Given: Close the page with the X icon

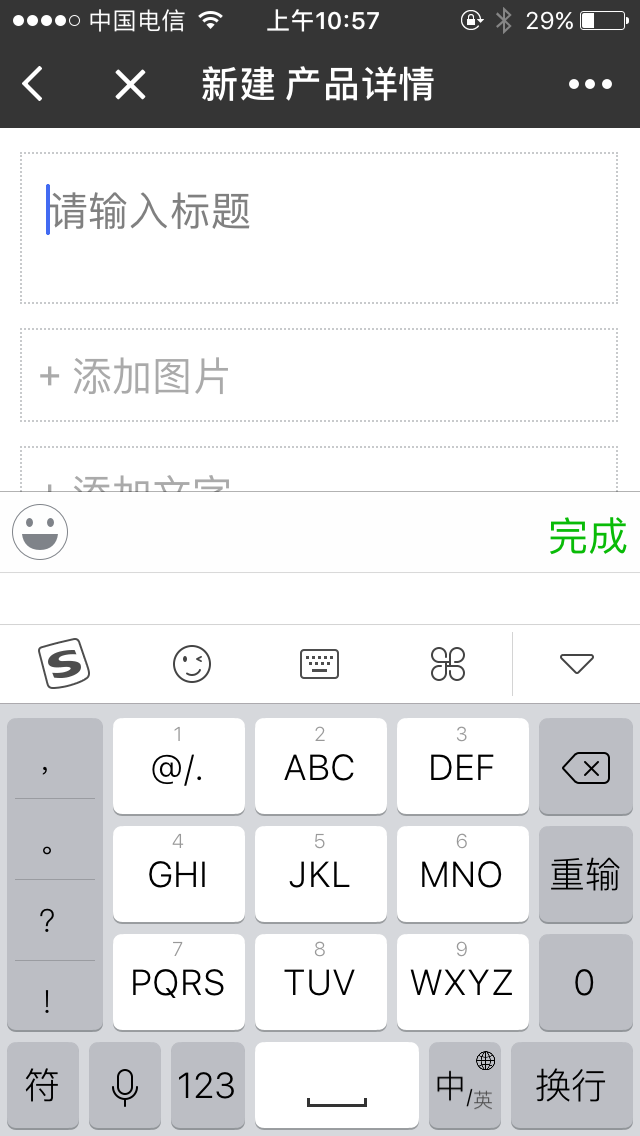Looking at the screenshot, I should point(130,85).
